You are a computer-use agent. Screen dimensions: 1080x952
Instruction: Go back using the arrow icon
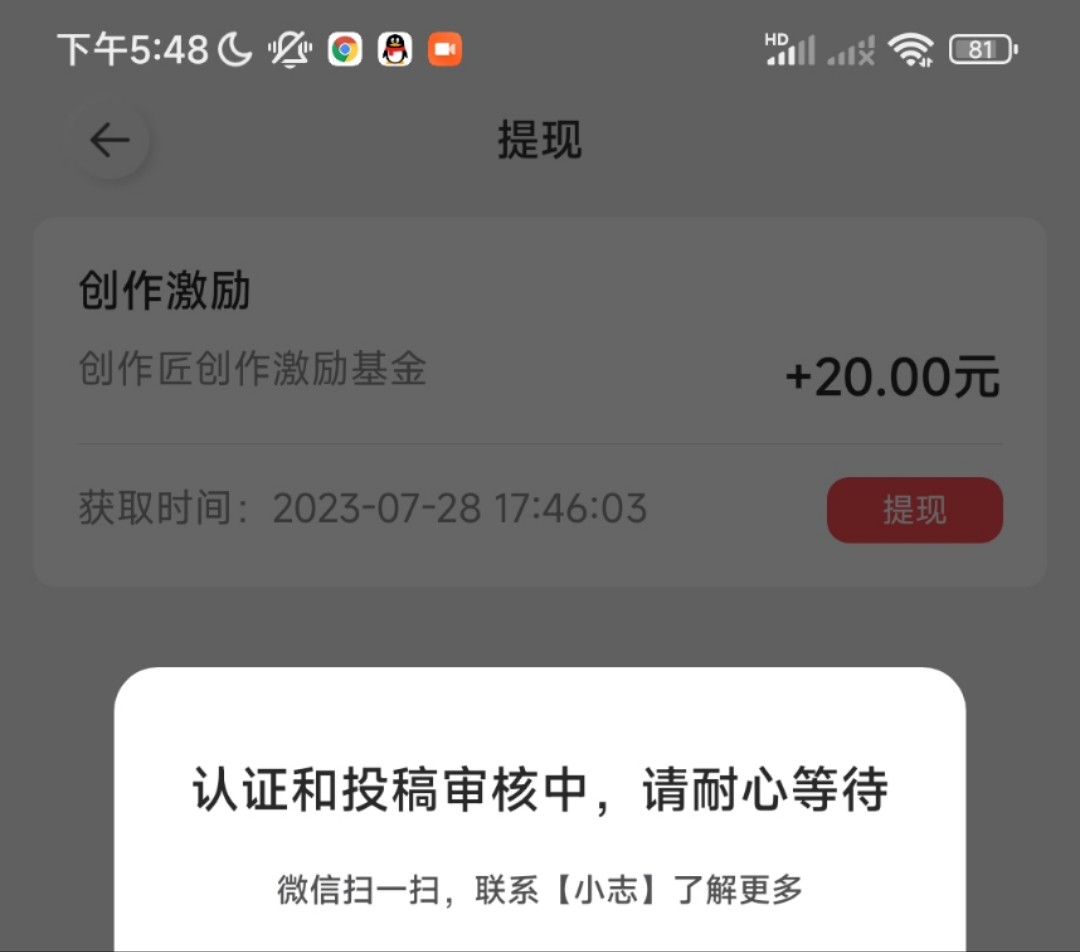[x=110, y=141]
